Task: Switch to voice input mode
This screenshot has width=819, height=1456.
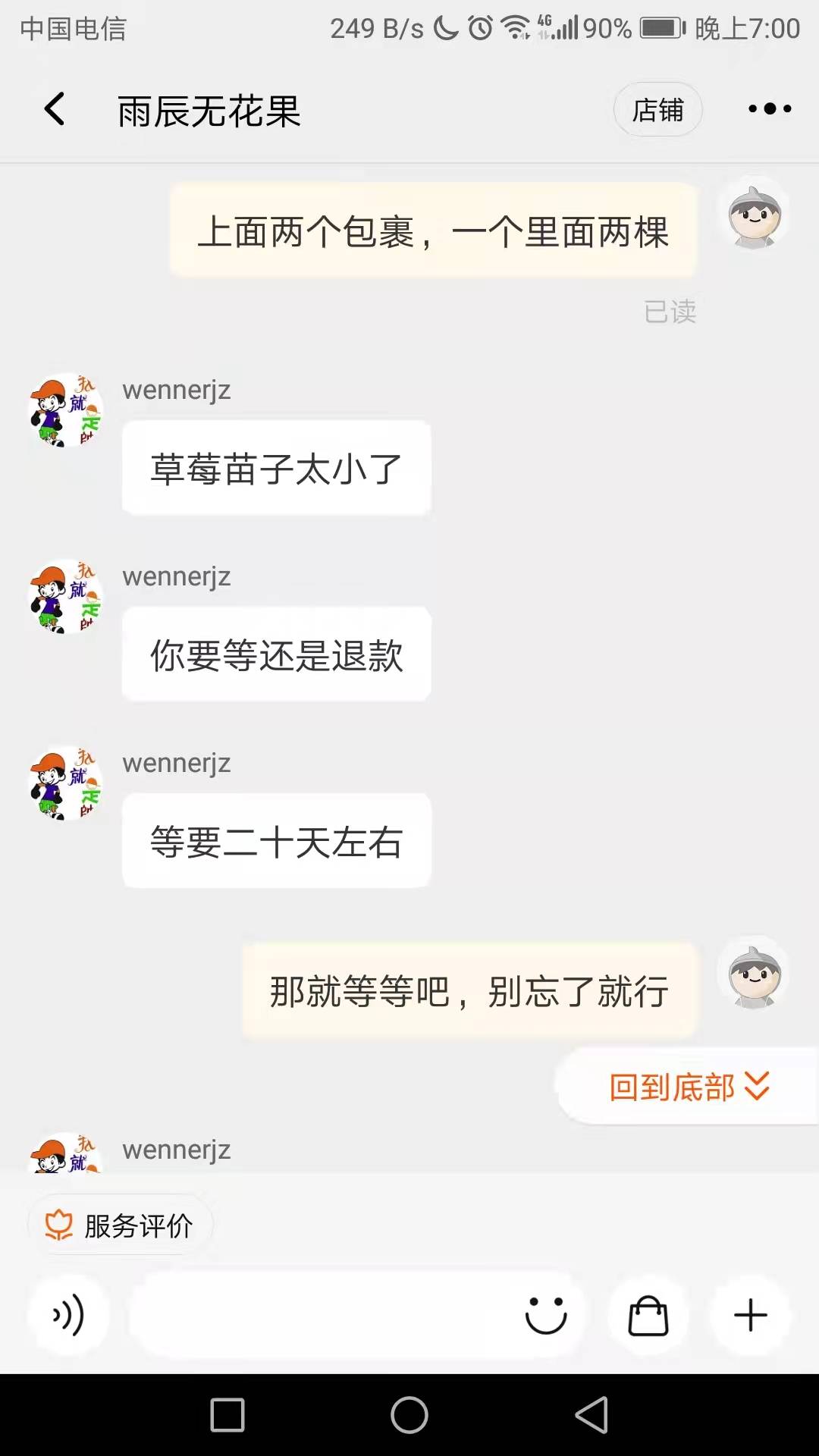Action: 68,1315
